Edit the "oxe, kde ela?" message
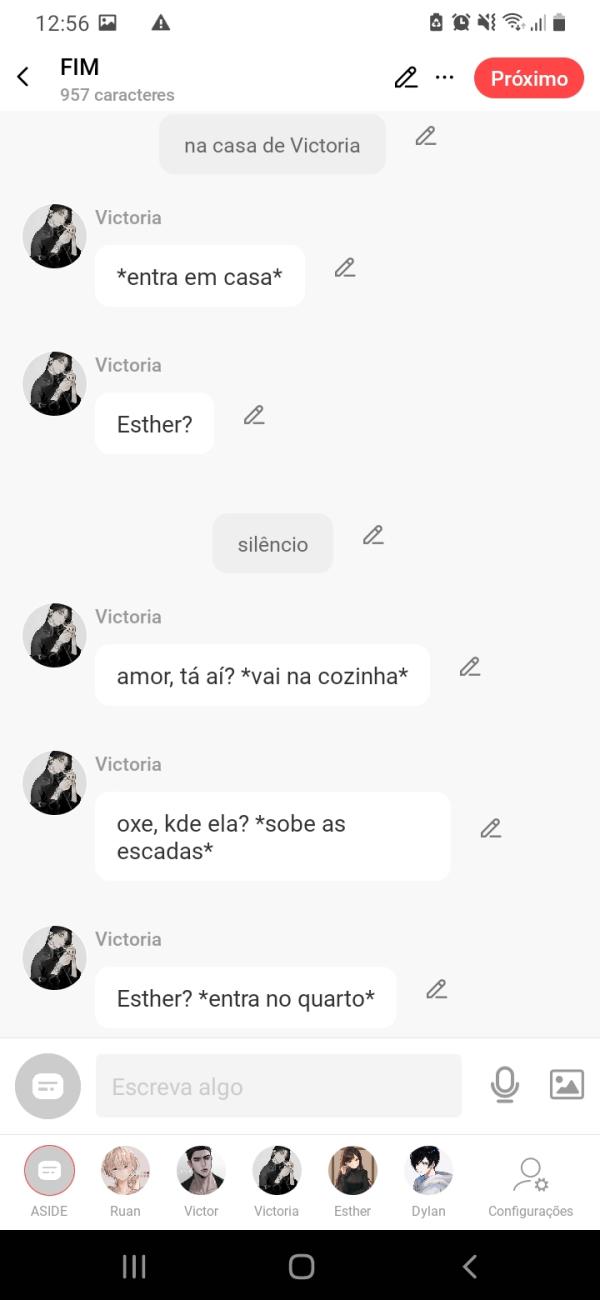Image resolution: width=600 pixels, height=1300 pixels. tap(490, 828)
